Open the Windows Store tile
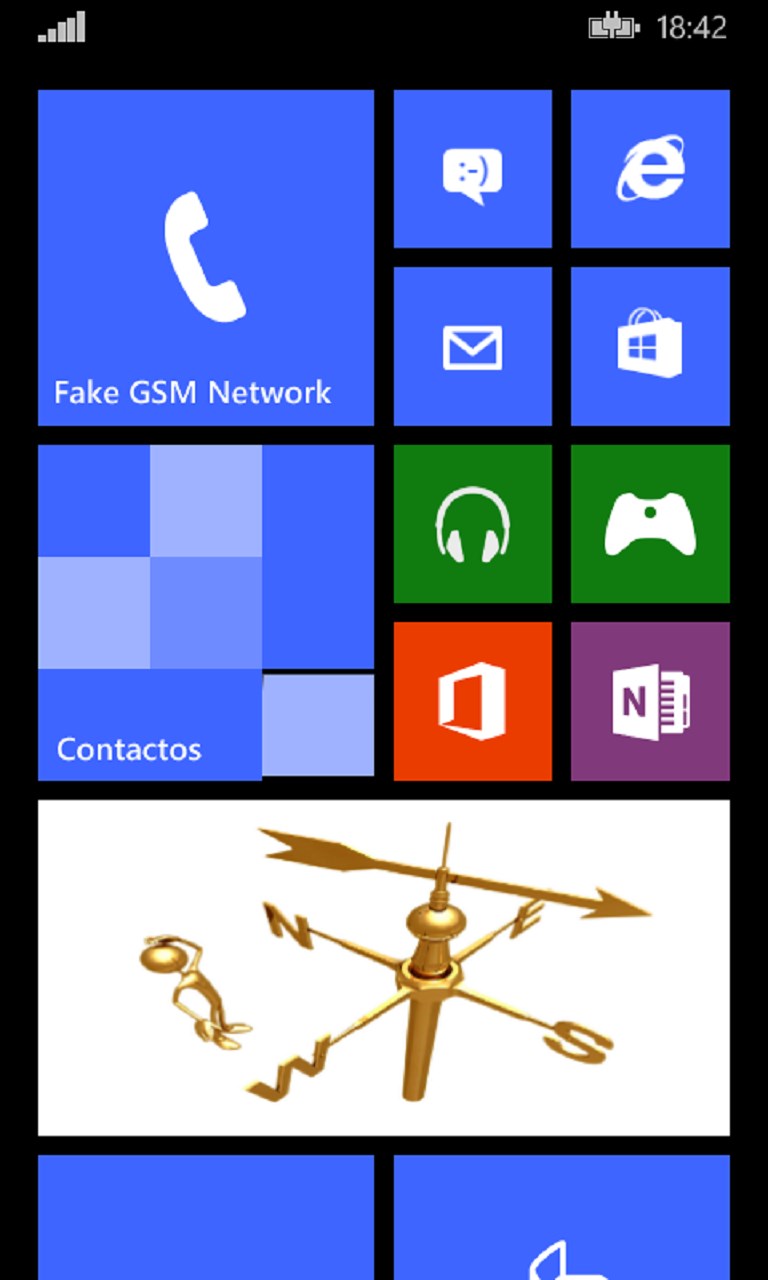This screenshot has width=768, height=1280. click(650, 346)
